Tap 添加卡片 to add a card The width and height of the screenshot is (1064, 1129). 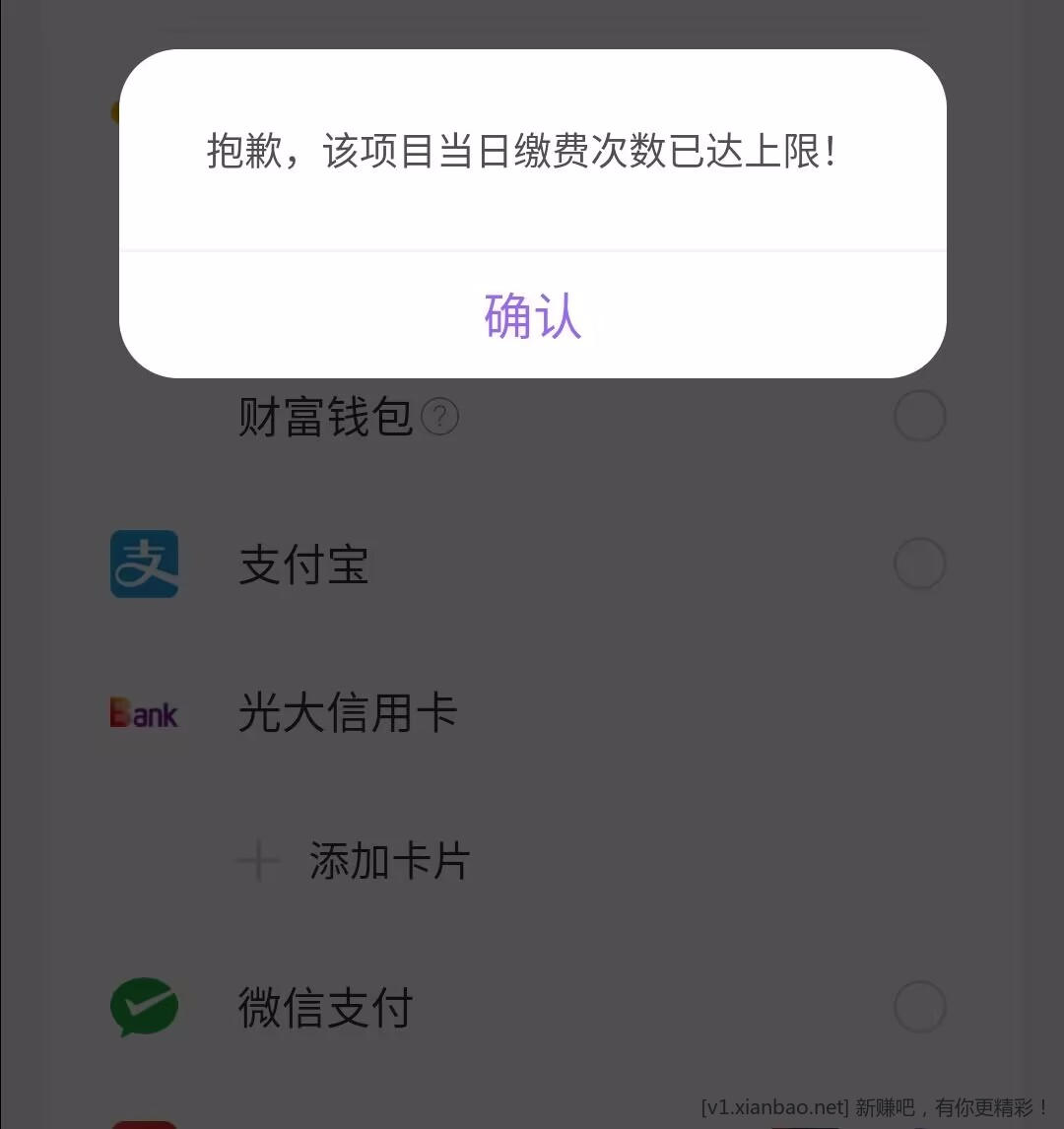[x=388, y=861]
